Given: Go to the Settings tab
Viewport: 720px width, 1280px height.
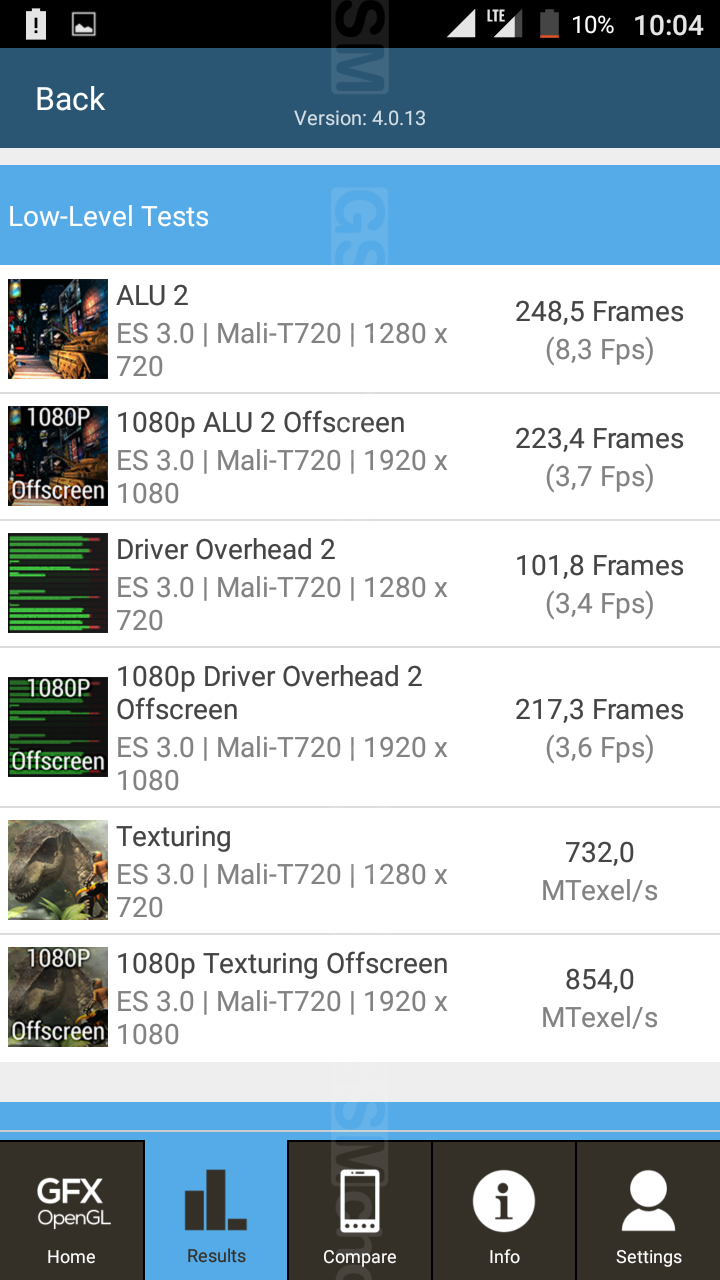Looking at the screenshot, I should tap(648, 1210).
